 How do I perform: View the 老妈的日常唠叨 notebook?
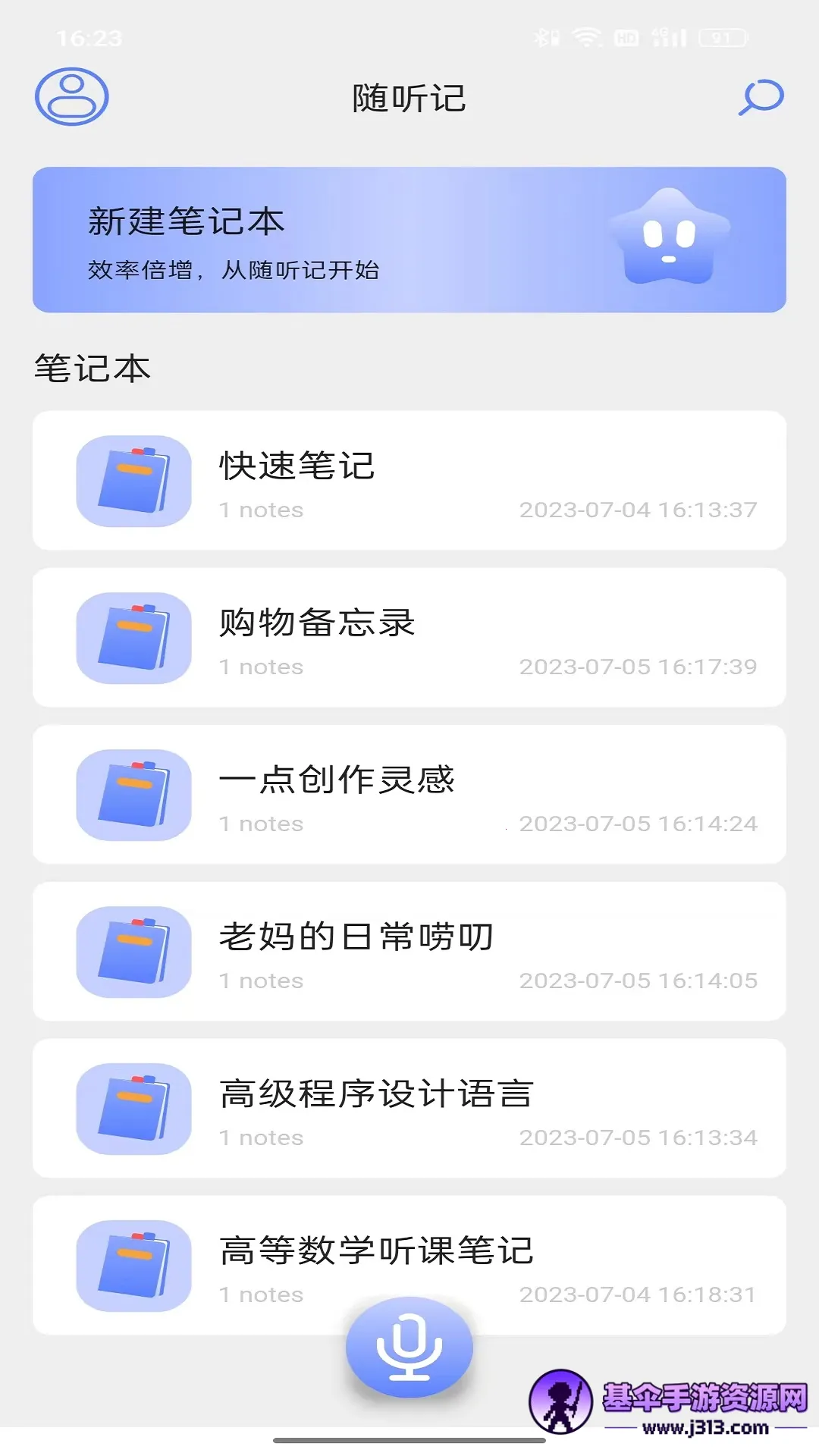409,952
